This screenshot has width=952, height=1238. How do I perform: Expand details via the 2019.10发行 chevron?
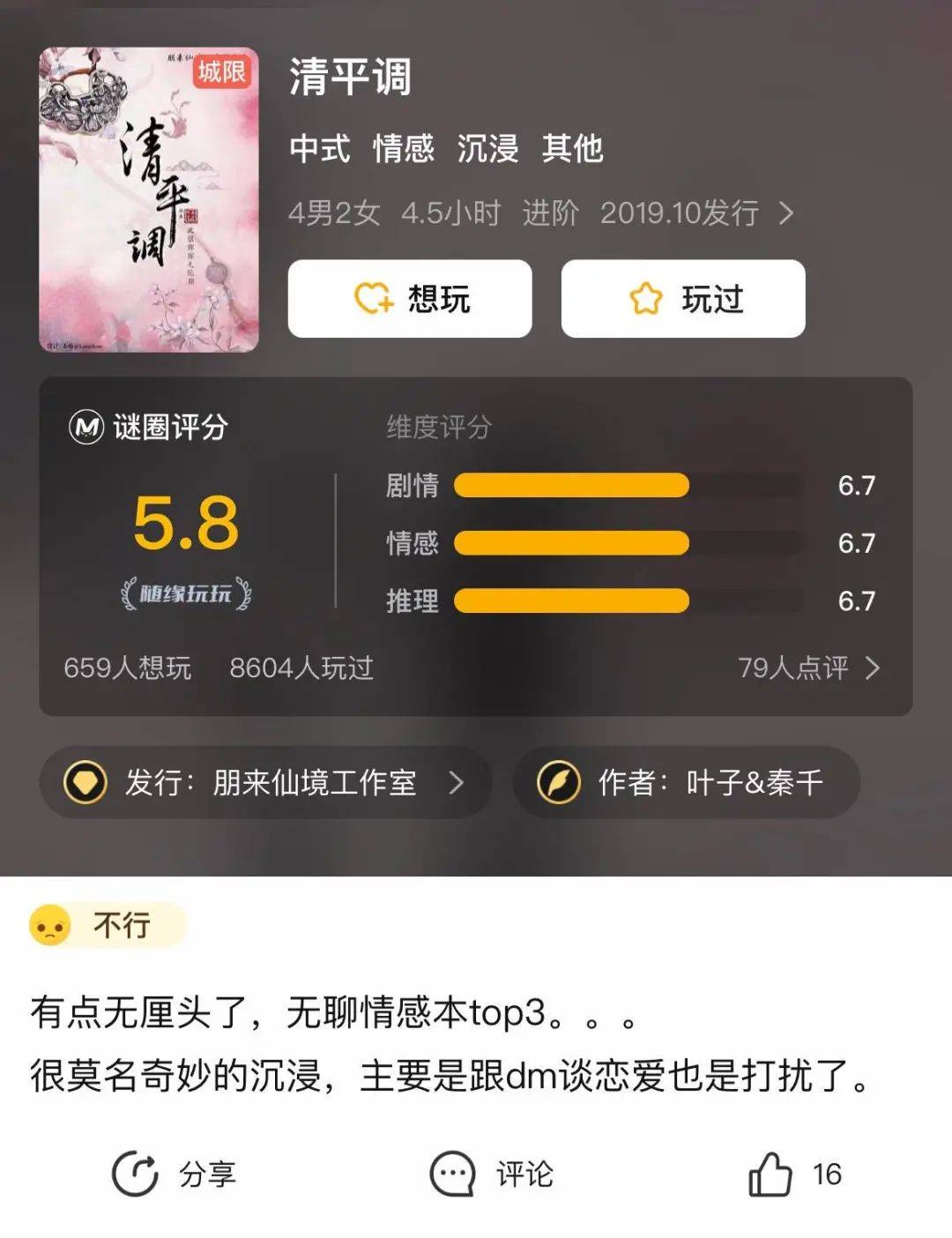click(786, 213)
